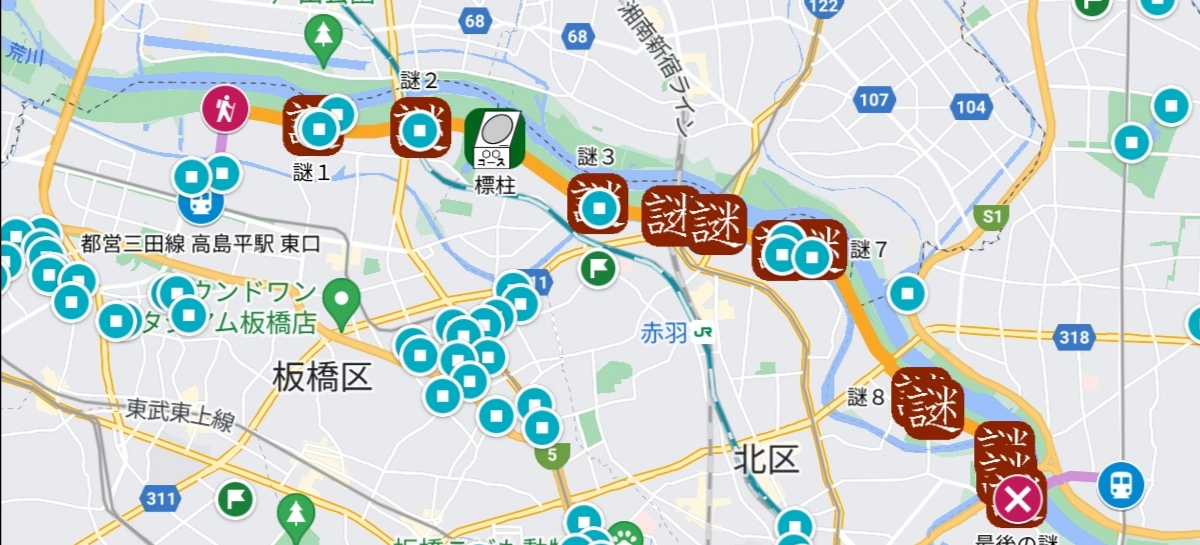Select the 標柱 course marker
Screen dimensions: 1200x545
click(x=494, y=138)
